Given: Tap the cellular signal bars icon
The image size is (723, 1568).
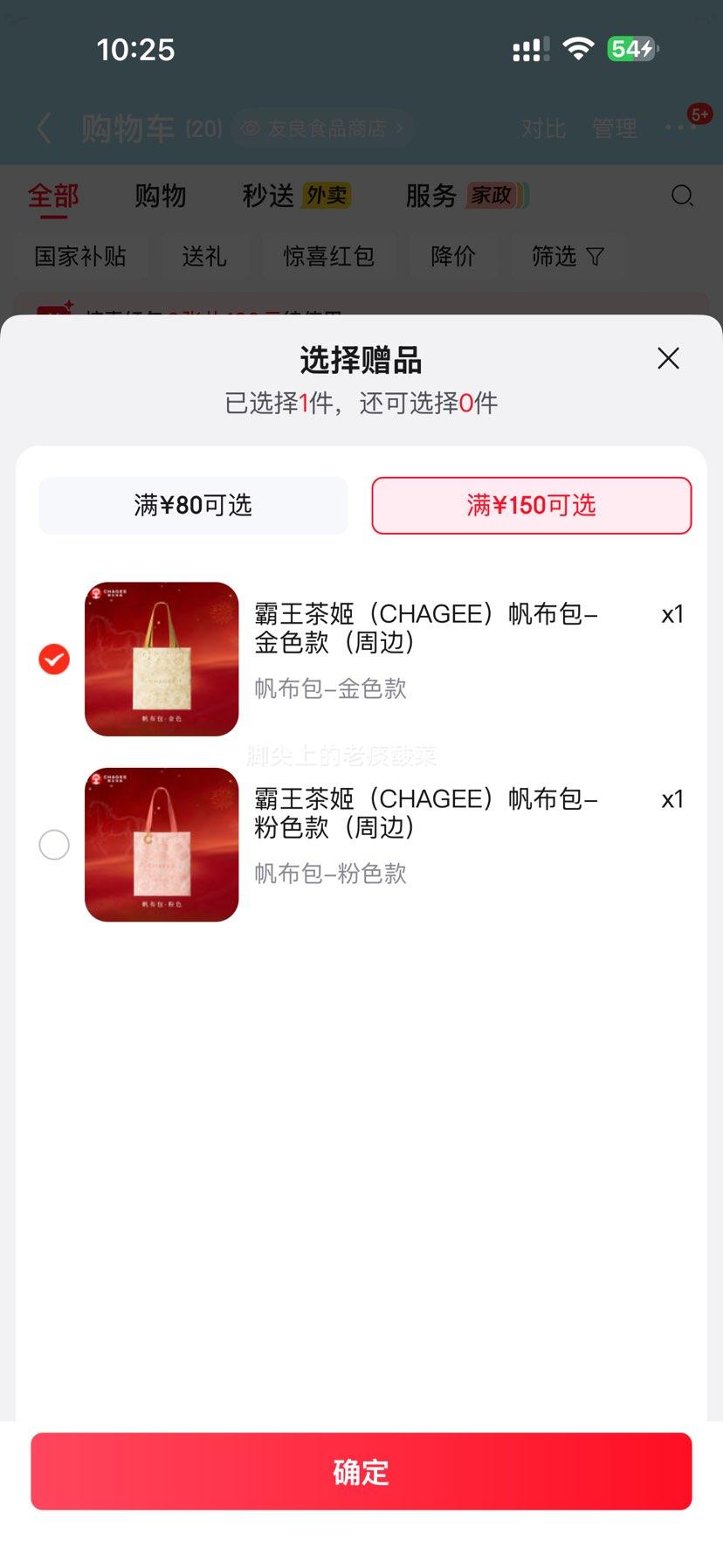Looking at the screenshot, I should click(x=527, y=49).
